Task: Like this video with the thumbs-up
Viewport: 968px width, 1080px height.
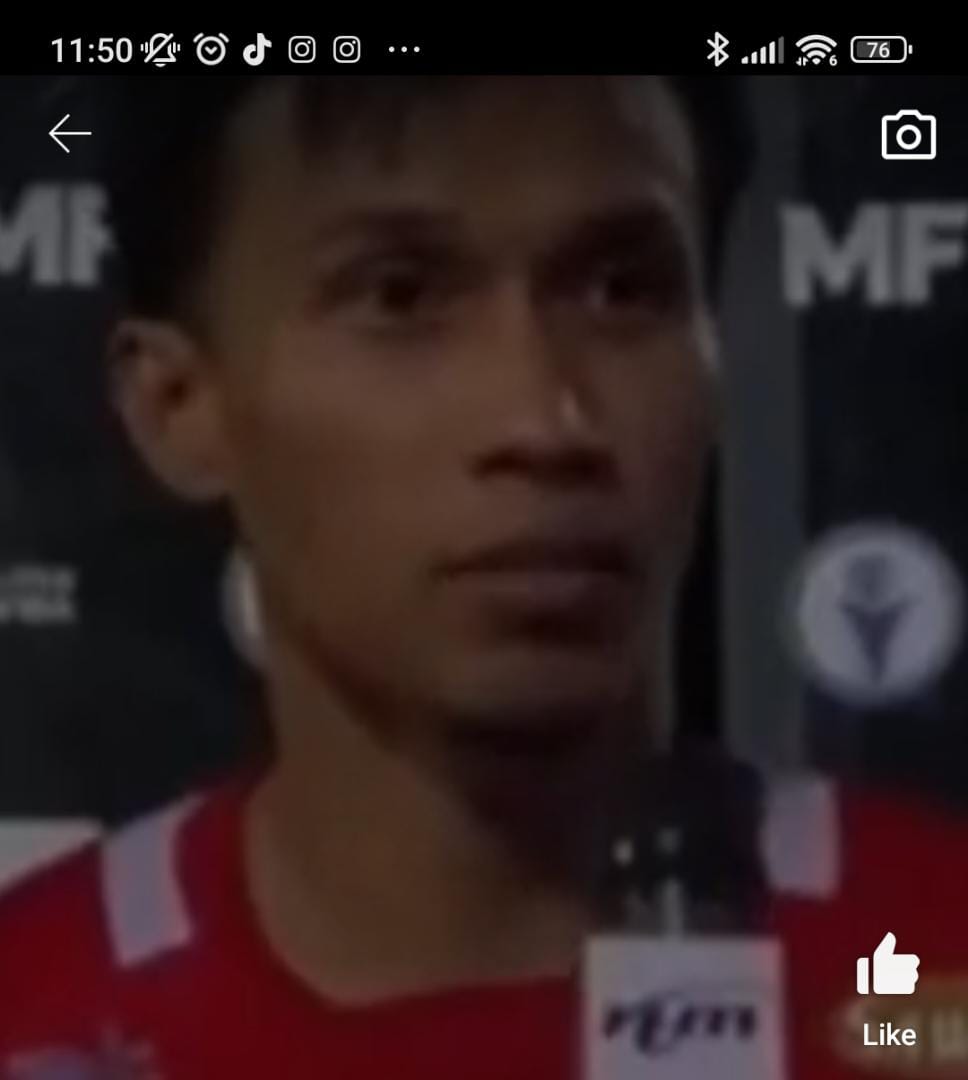Action: (x=888, y=967)
